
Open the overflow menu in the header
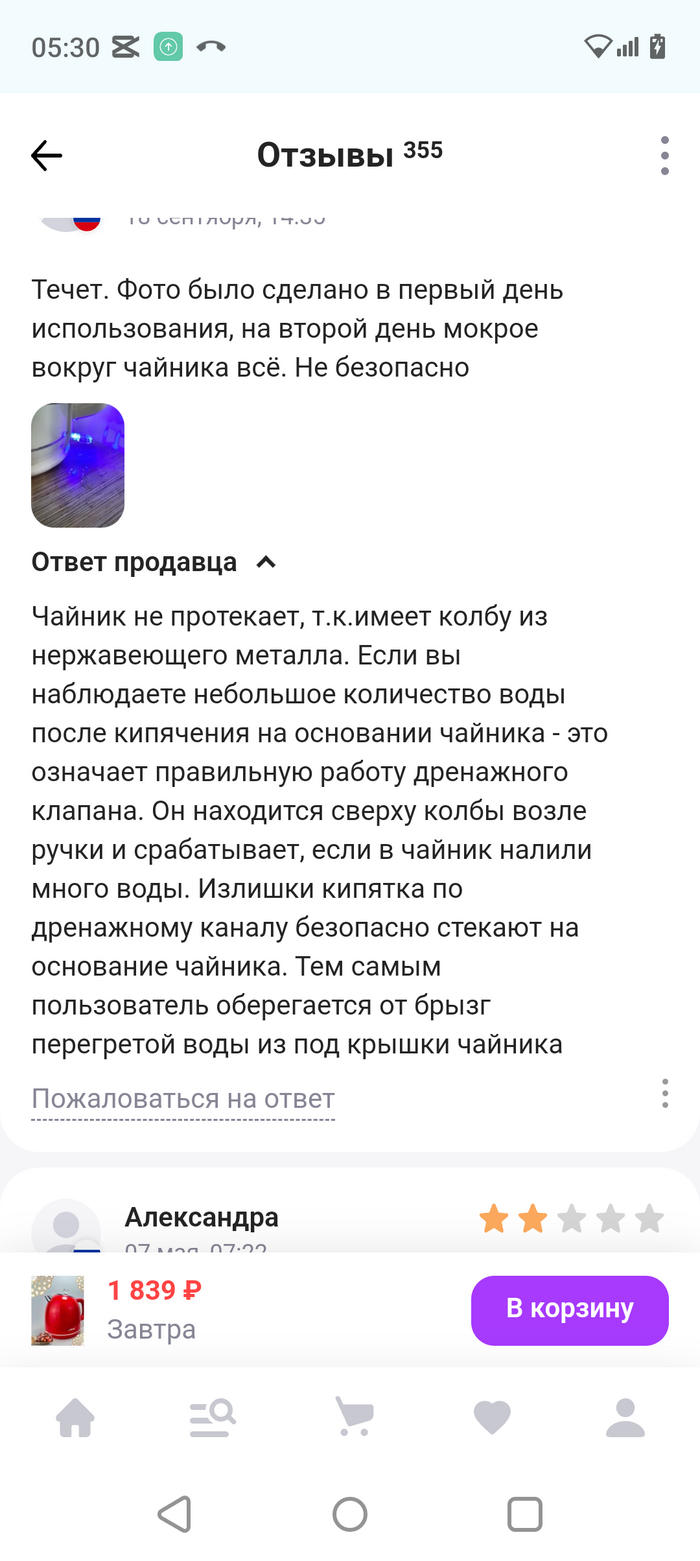click(x=665, y=156)
